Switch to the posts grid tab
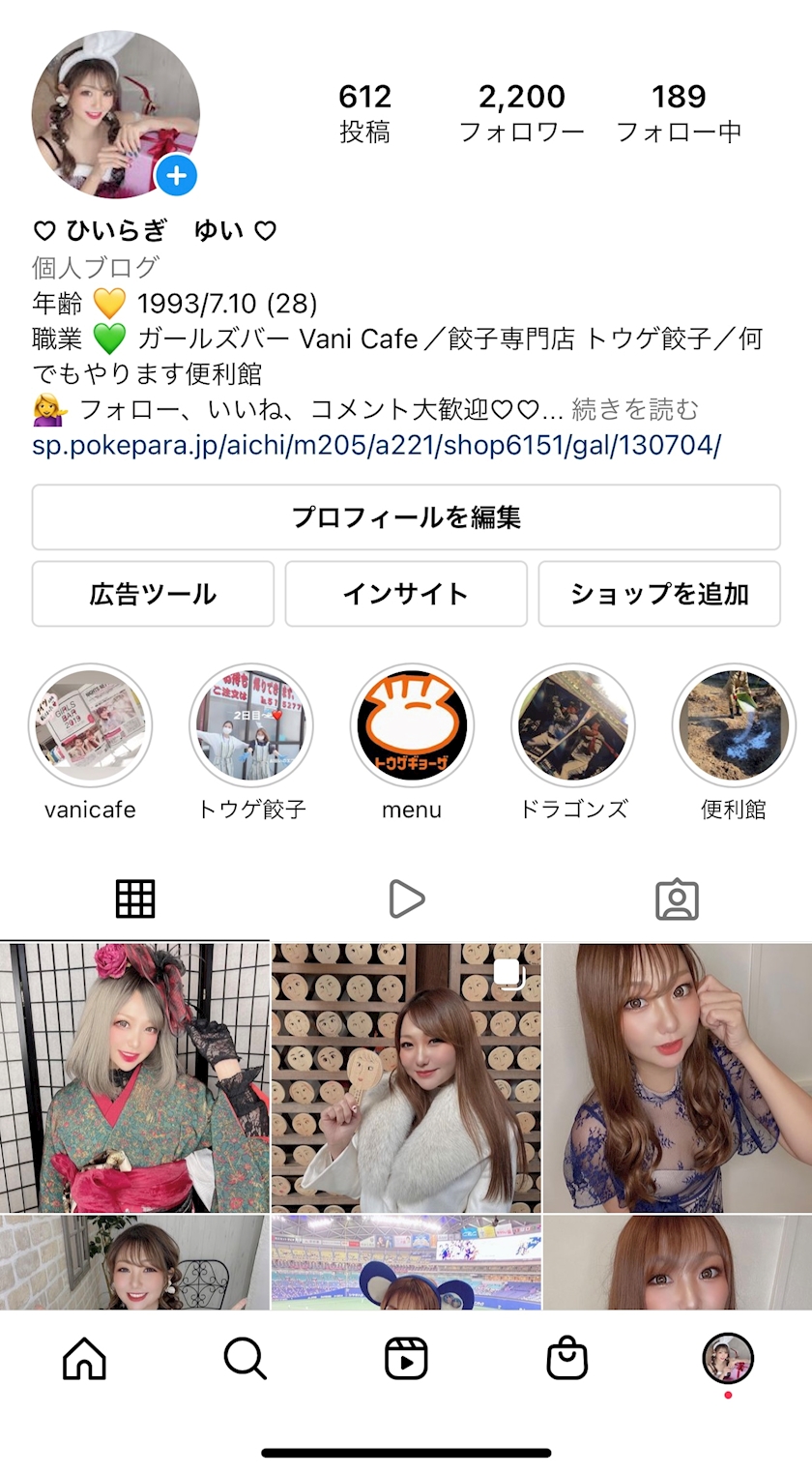The height and width of the screenshot is (1473, 812). [135, 899]
